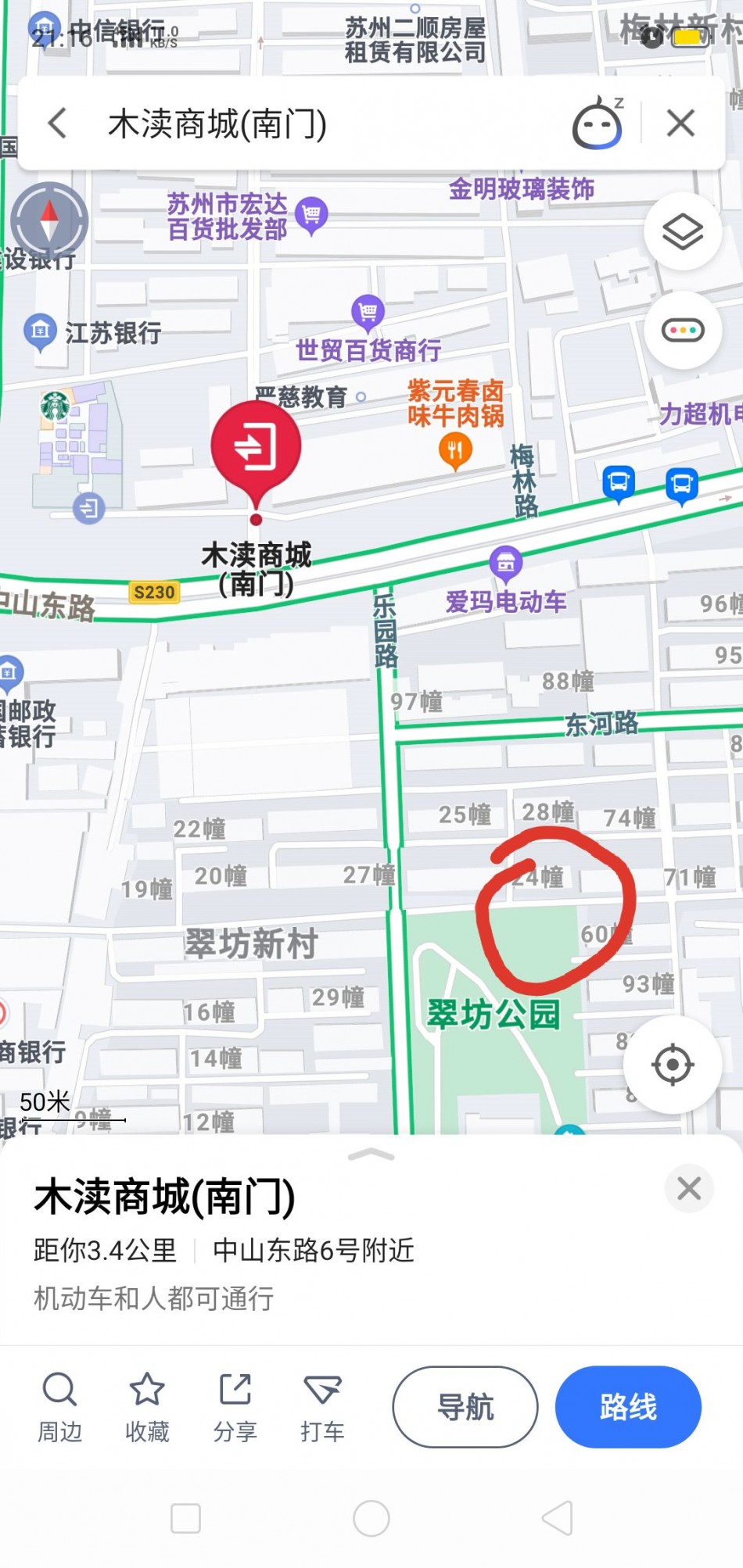Select the 江苏银行 marker on the map

(41, 331)
